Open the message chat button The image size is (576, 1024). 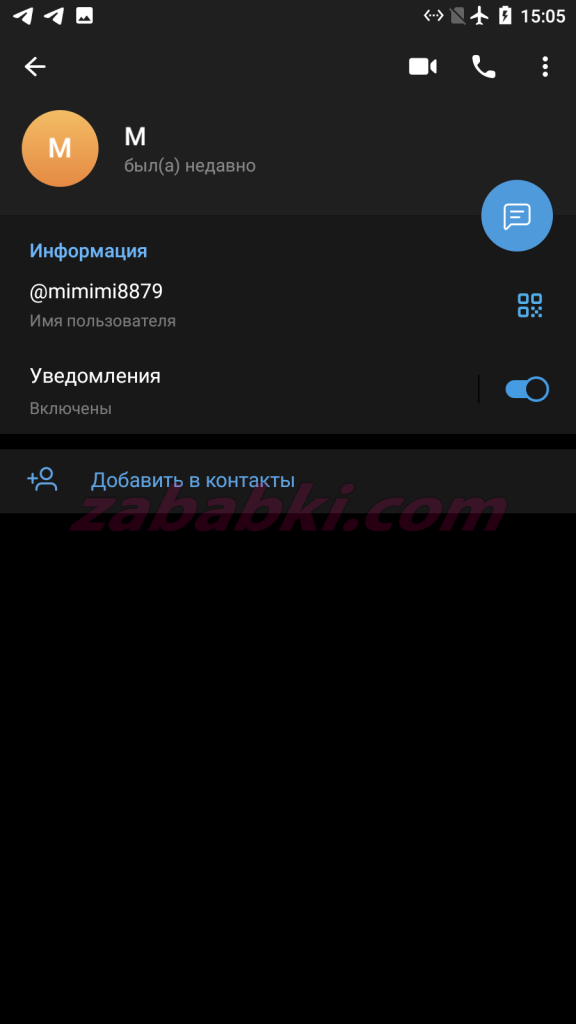coord(517,216)
